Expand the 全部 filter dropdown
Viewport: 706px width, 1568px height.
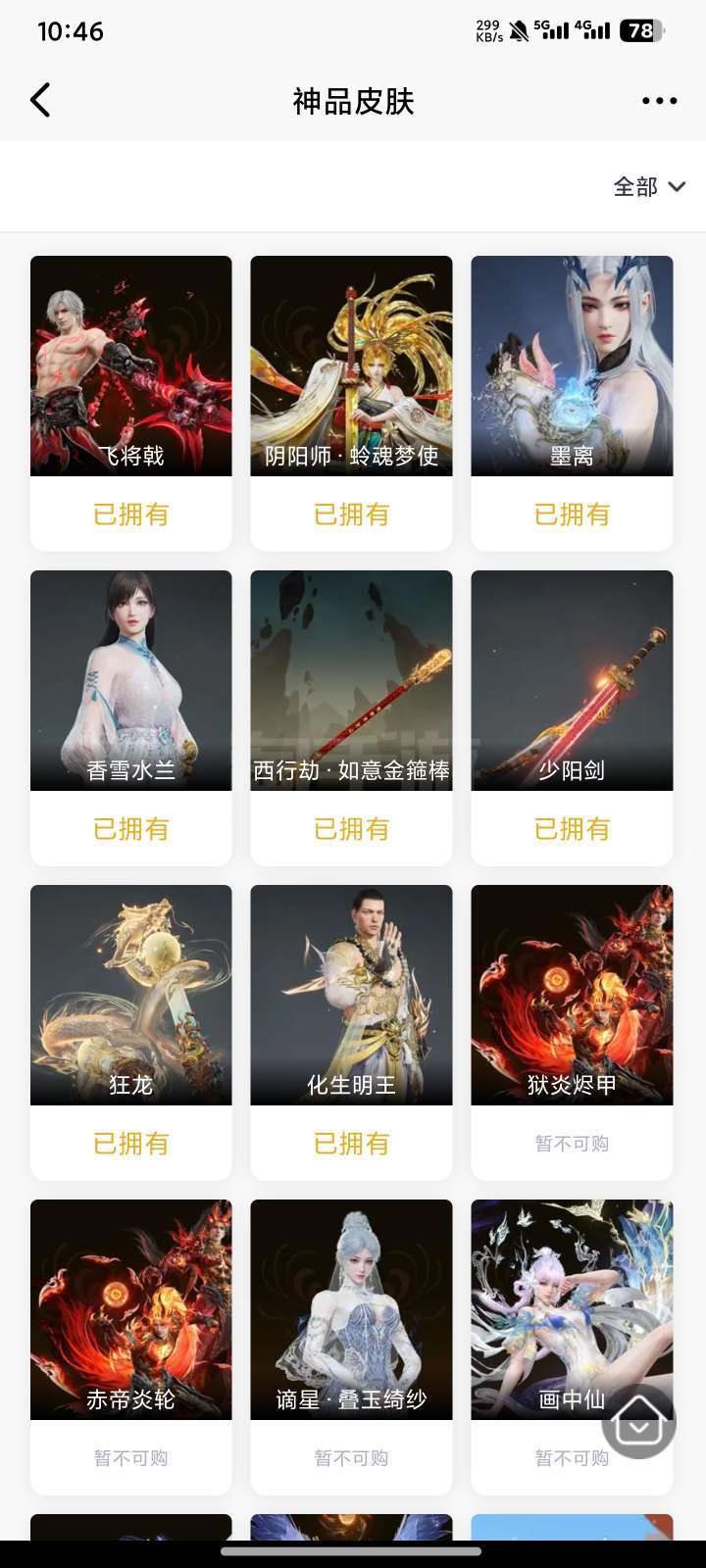tap(649, 186)
